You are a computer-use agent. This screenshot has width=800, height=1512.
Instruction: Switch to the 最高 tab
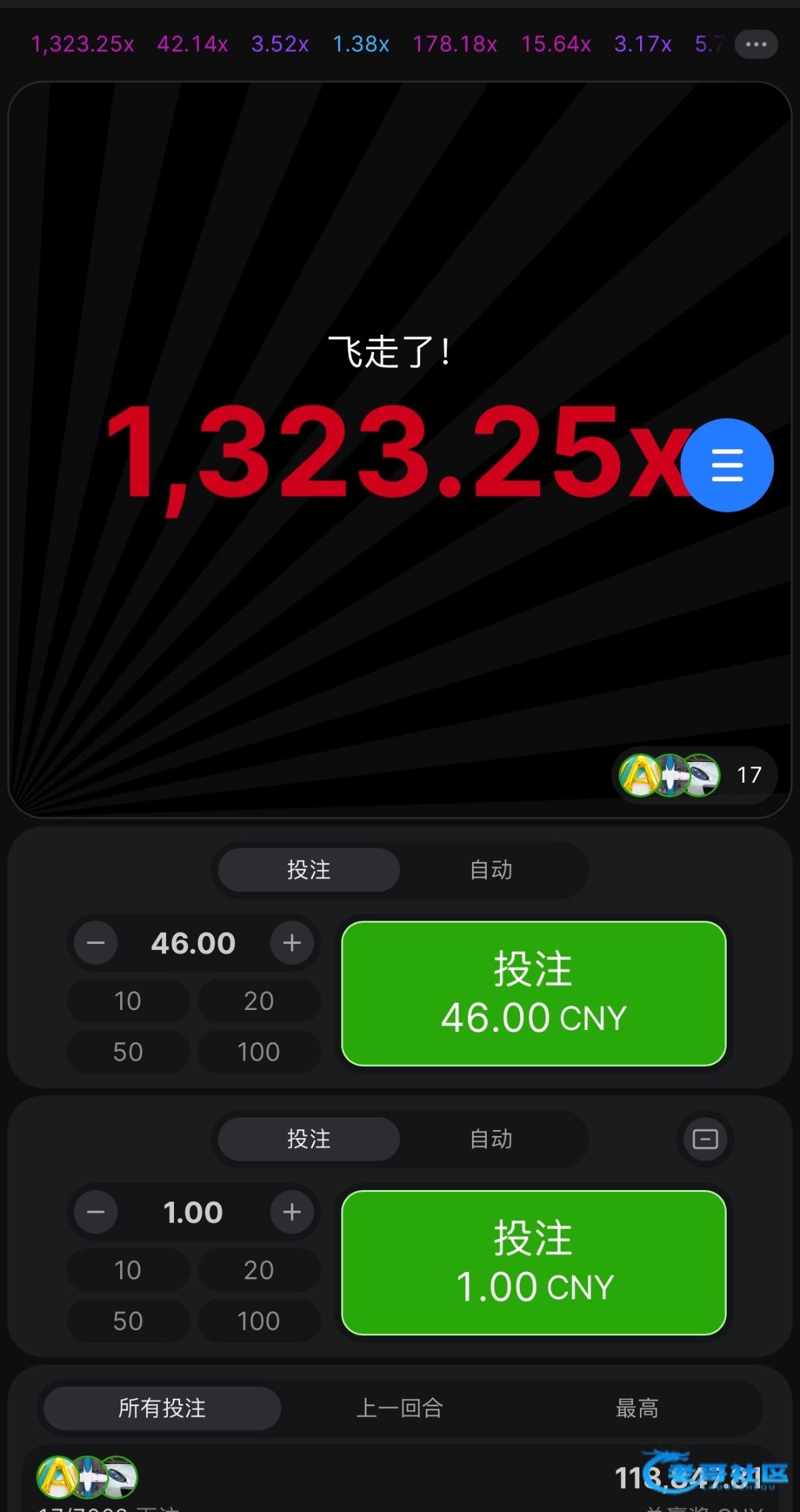point(637,1408)
